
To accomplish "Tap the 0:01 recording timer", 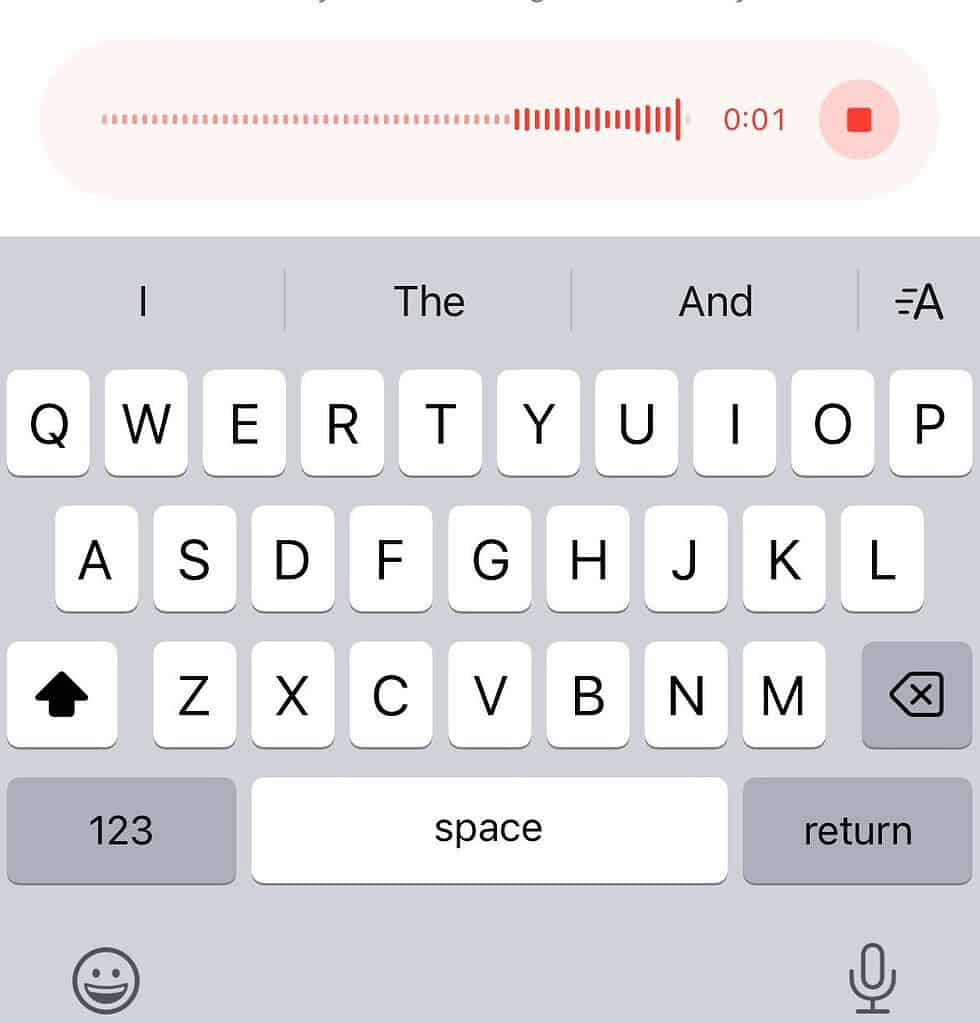I will pyautogui.click(x=756, y=120).
